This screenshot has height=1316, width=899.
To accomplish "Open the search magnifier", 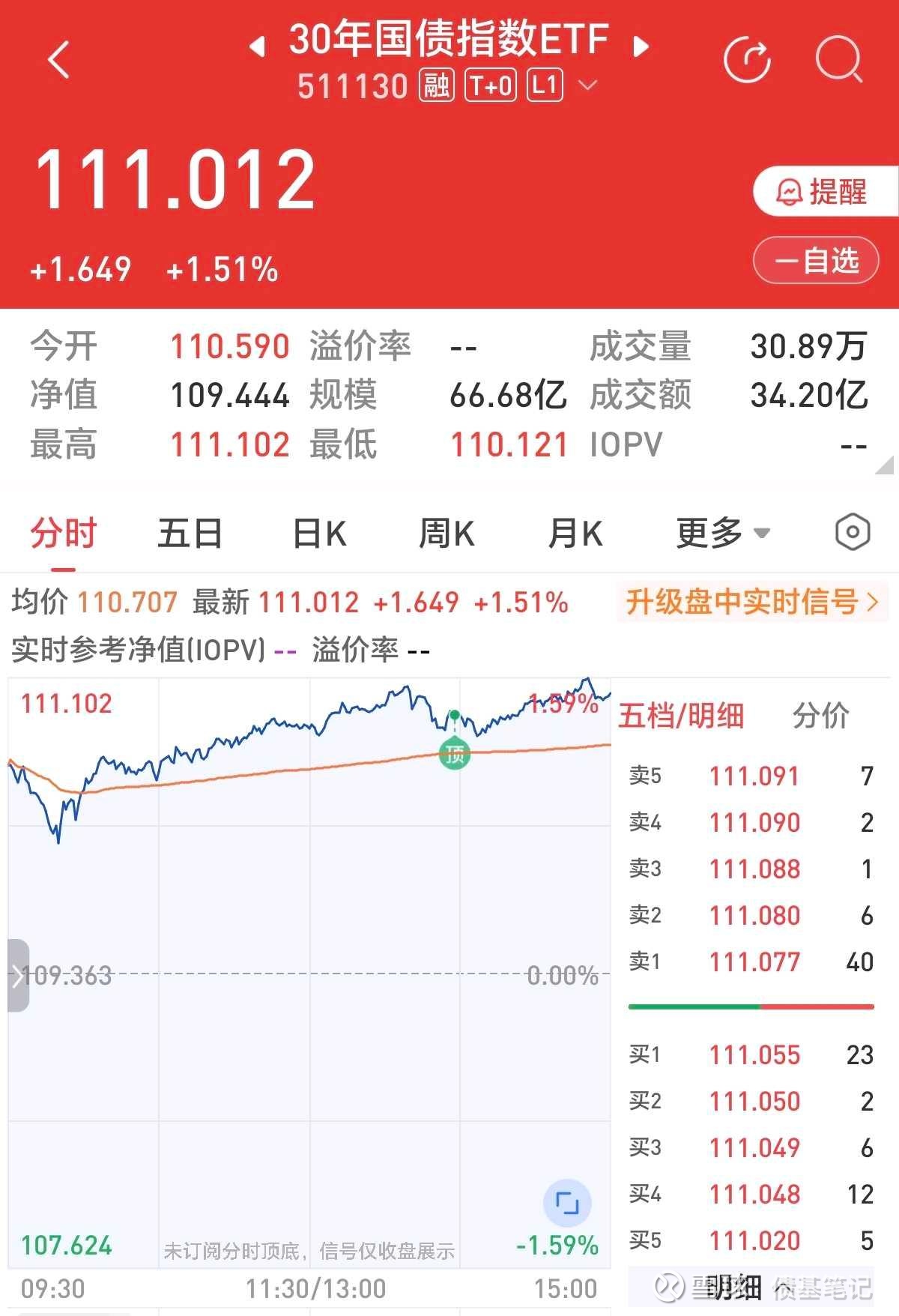I will 838,60.
